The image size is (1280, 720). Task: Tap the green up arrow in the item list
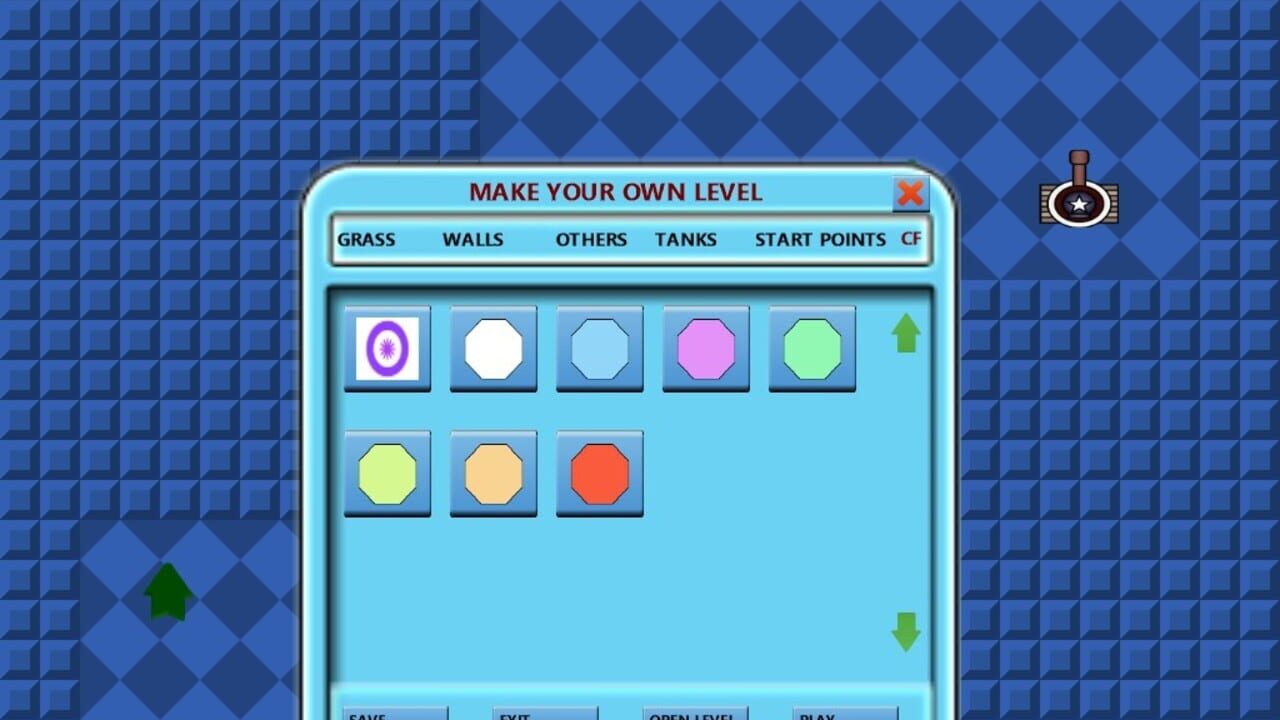point(906,333)
